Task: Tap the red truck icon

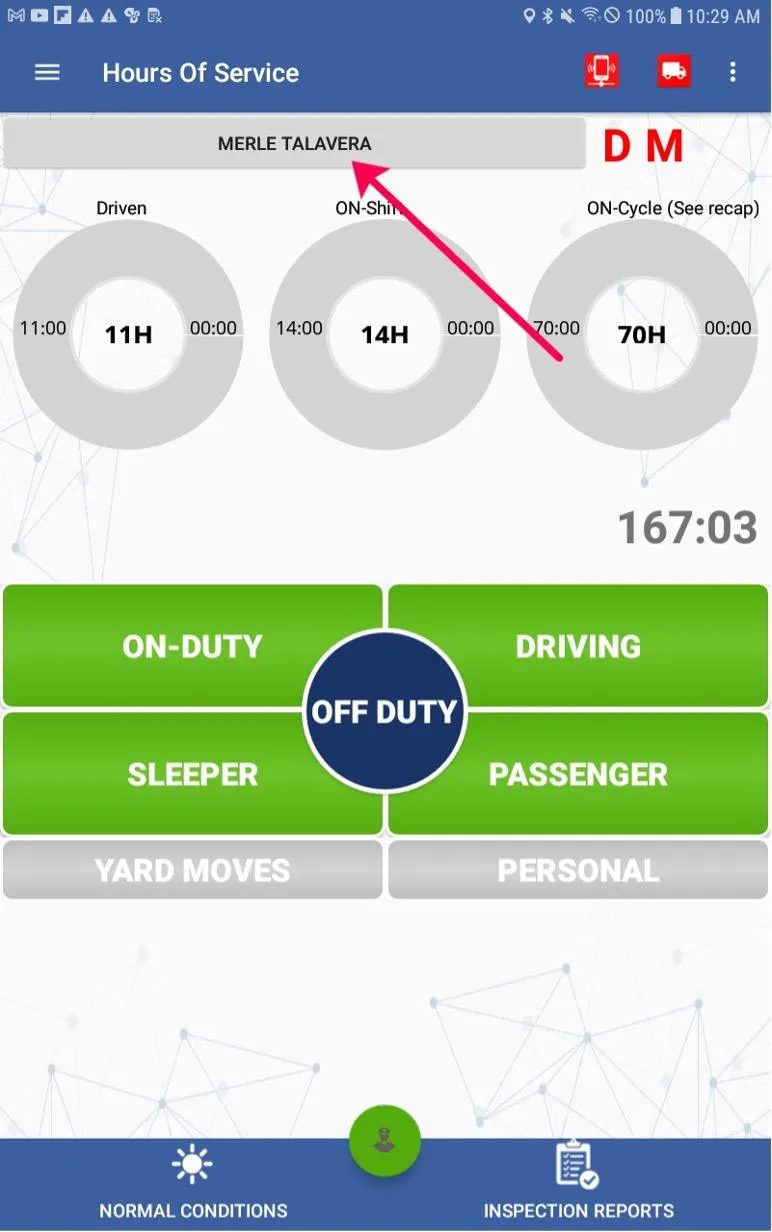Action: (x=674, y=71)
